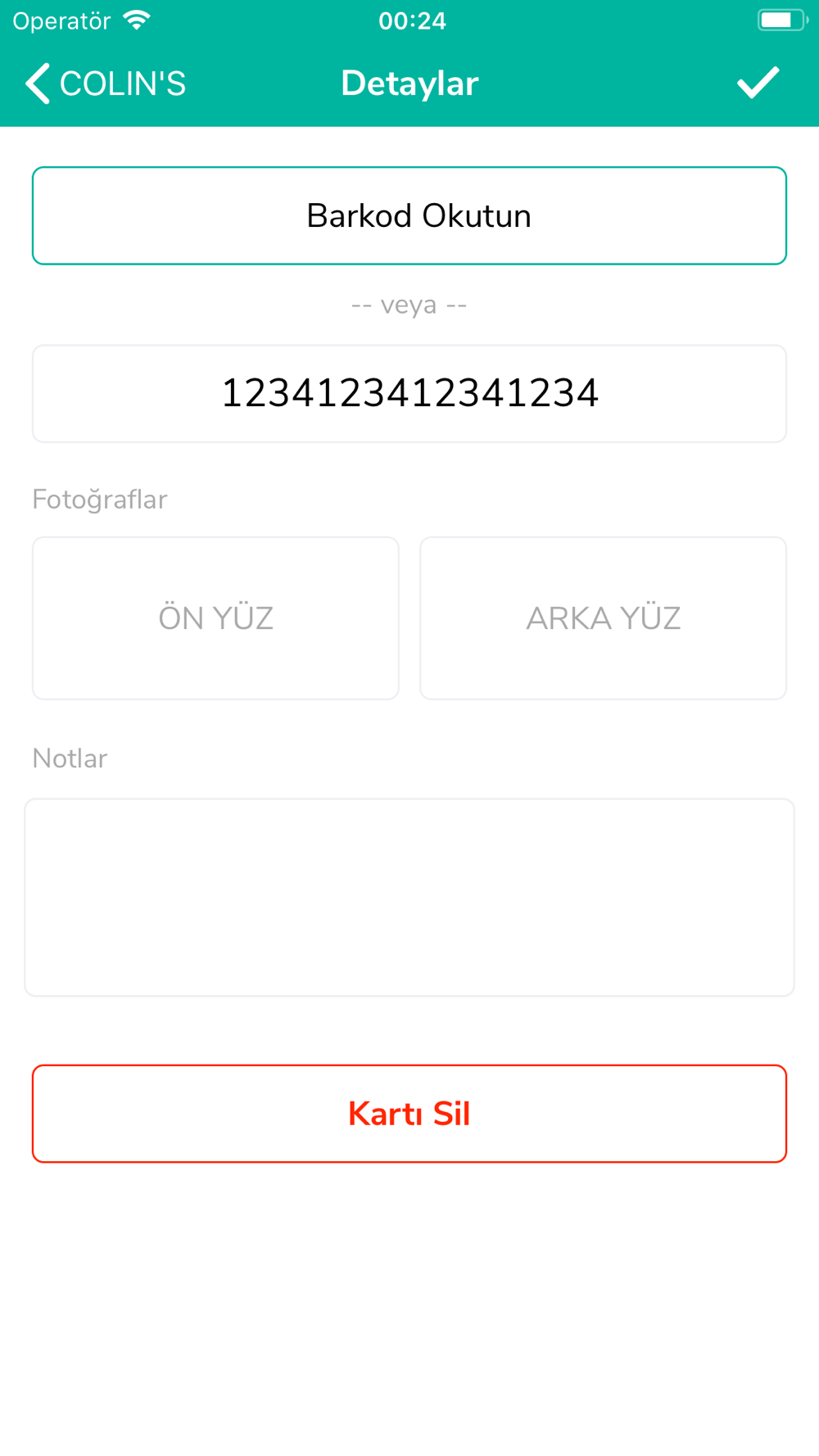819x1456 pixels.
Task: Tap Barkod Okutun to scan barcode
Action: tap(409, 216)
